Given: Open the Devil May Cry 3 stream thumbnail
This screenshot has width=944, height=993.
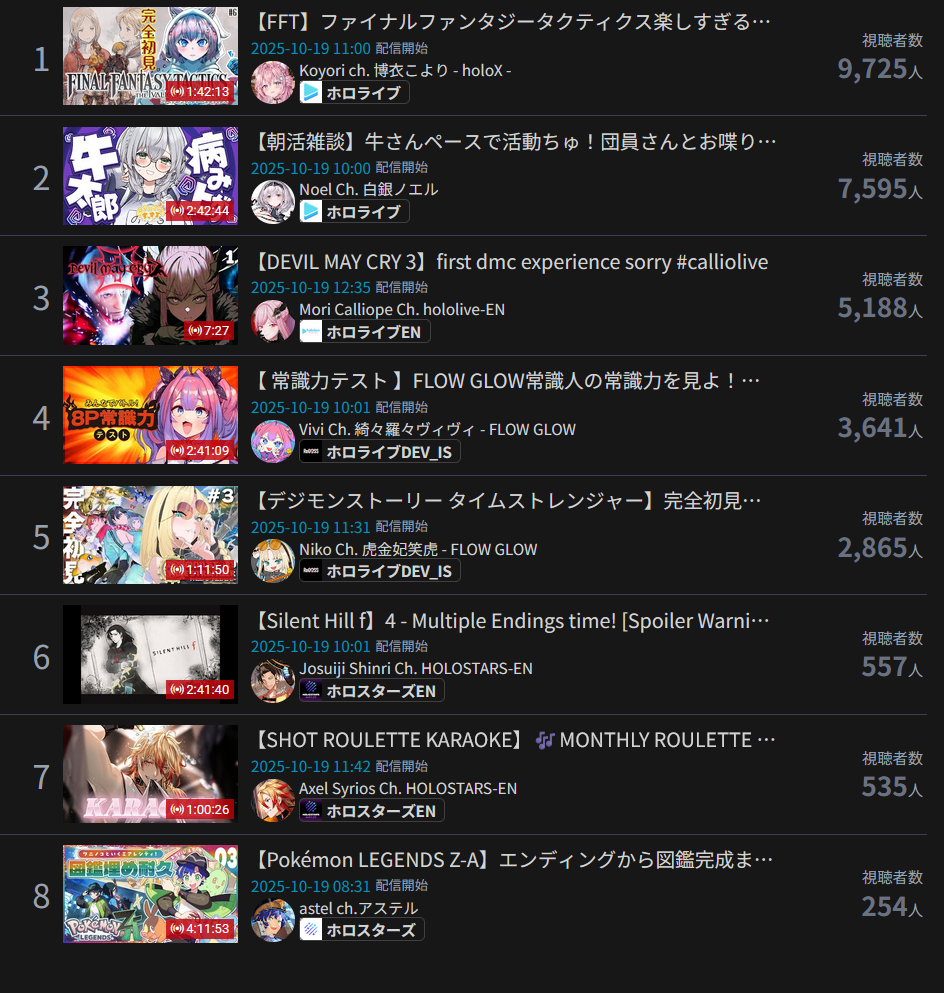Looking at the screenshot, I should click(150, 295).
